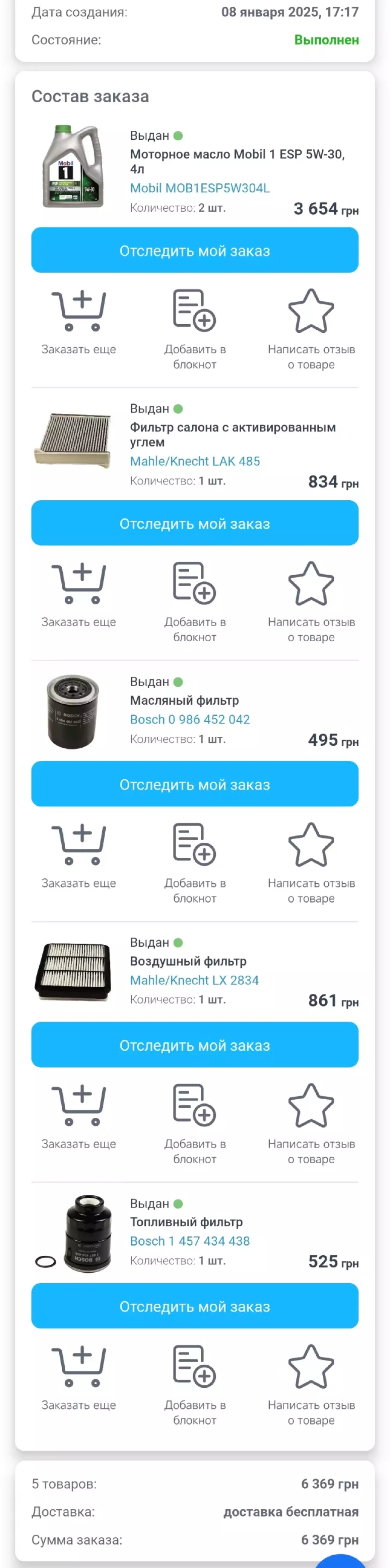The image size is (390, 1568).
Task: Track the Mobil 1 ESP motor oil order
Action: [195, 250]
